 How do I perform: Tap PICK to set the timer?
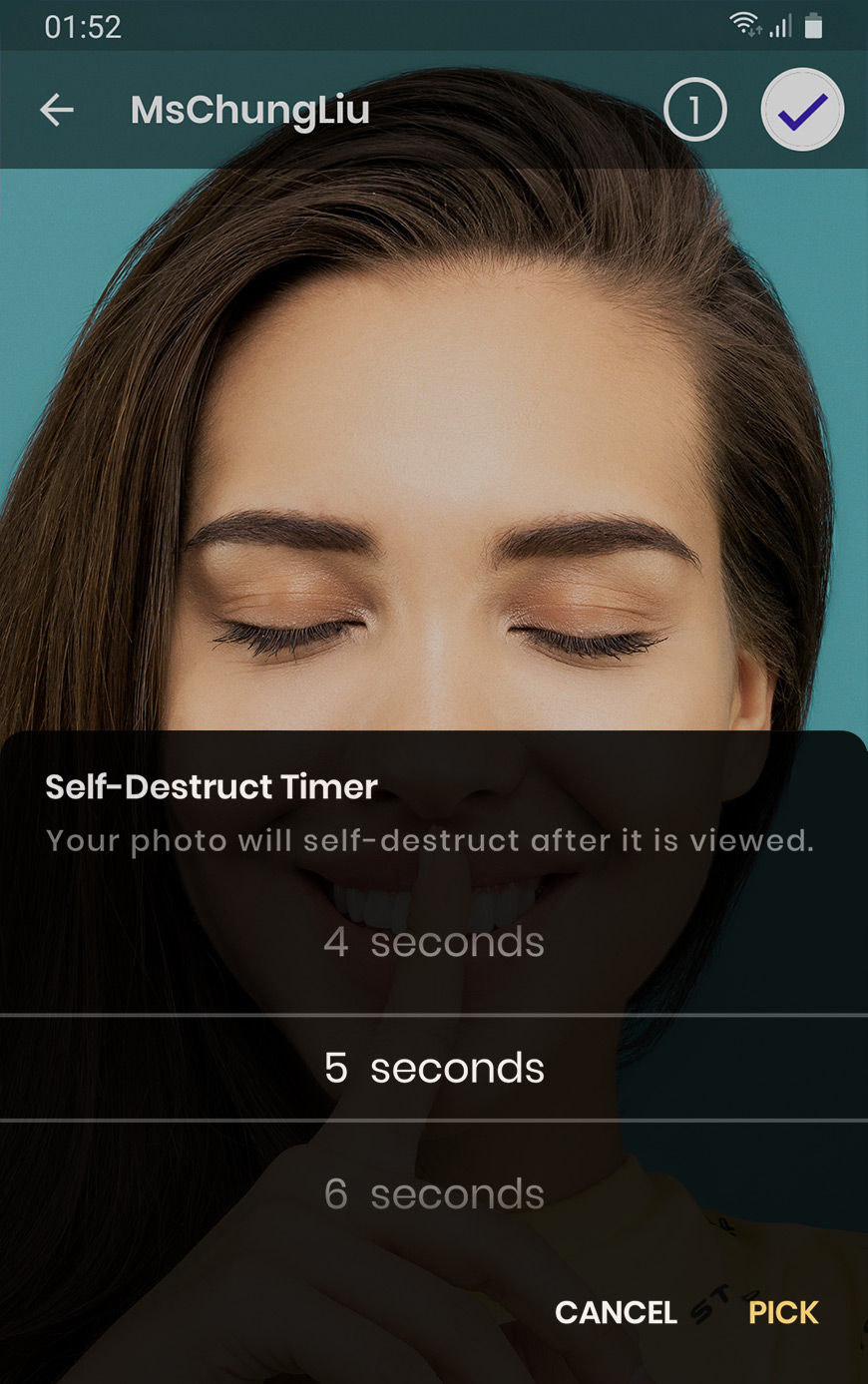(783, 1312)
